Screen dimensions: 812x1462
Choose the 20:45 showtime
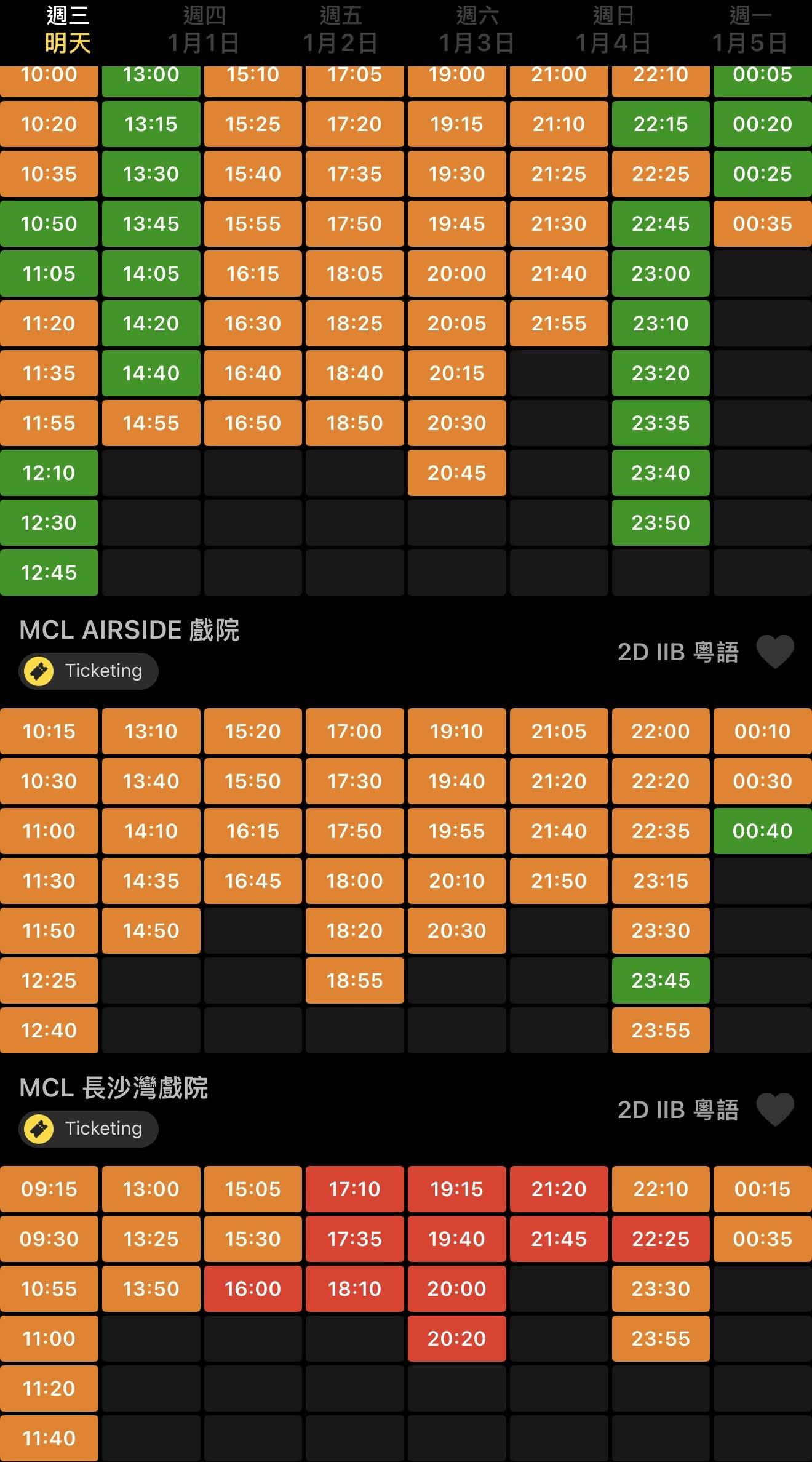click(456, 473)
